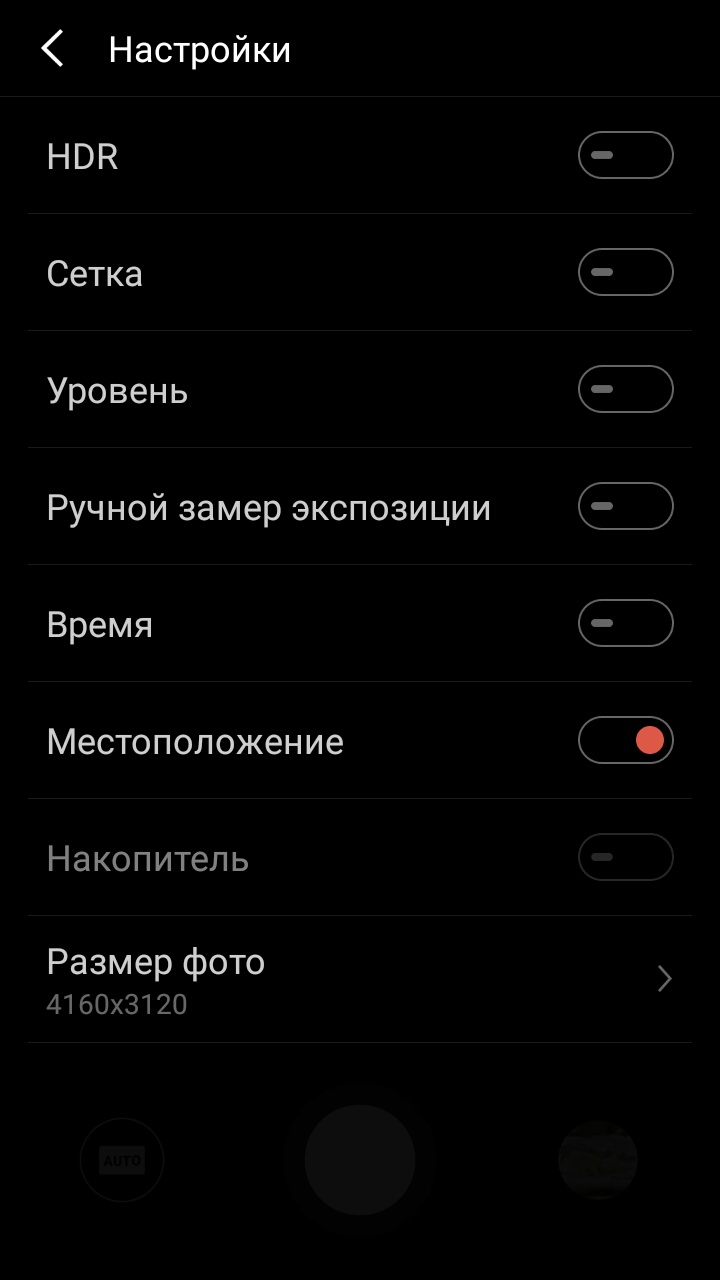Open Размер фото settings
The width and height of the screenshot is (720, 1280).
tap(360, 979)
